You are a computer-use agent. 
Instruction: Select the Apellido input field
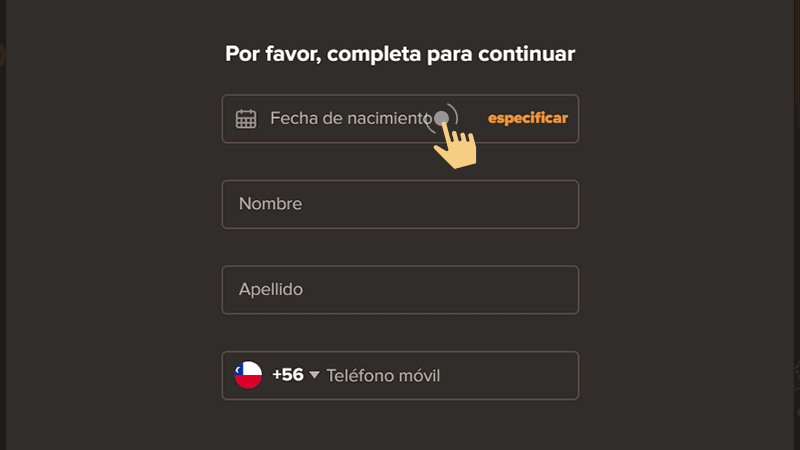point(400,290)
